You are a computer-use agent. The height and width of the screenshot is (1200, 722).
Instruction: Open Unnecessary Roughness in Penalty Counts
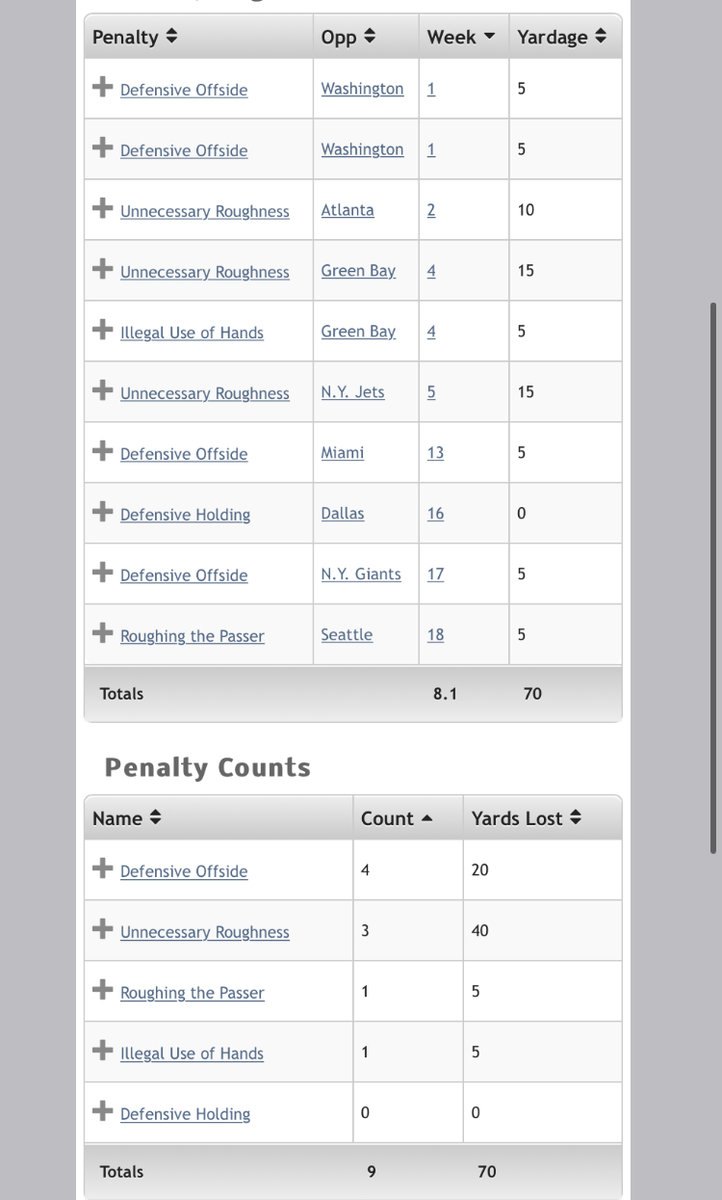point(205,932)
